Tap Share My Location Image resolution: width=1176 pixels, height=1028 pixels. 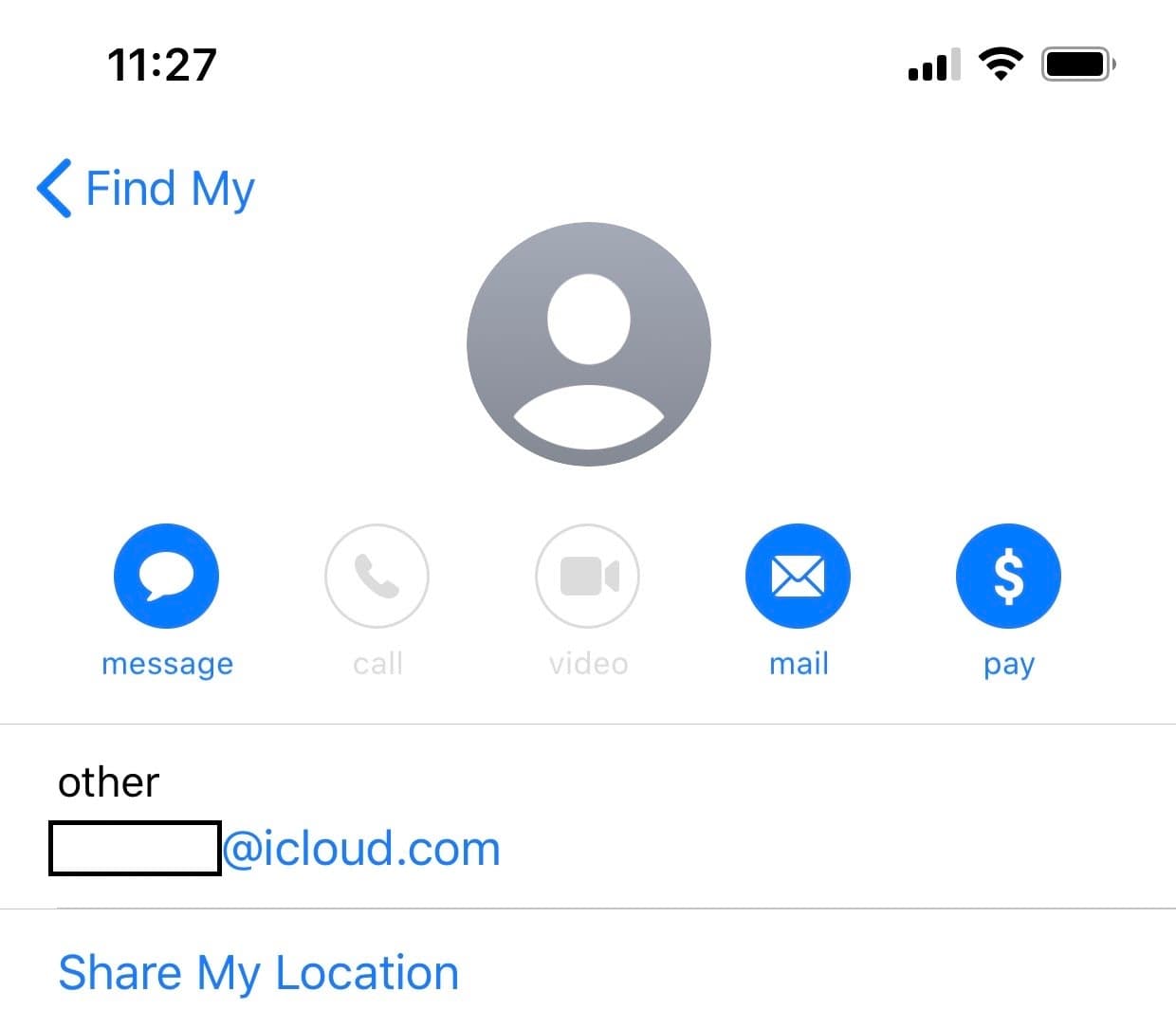click(258, 973)
